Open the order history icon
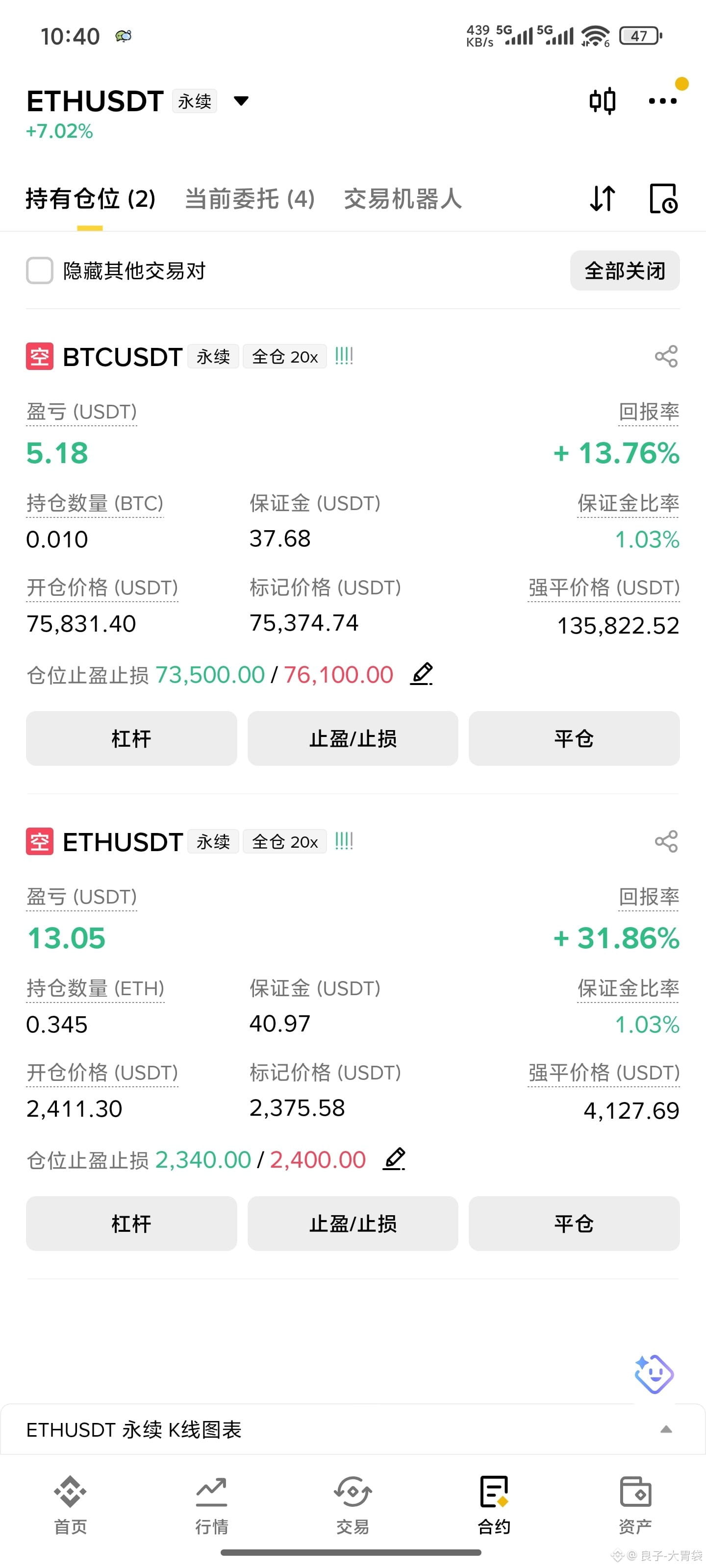 pyautogui.click(x=663, y=198)
